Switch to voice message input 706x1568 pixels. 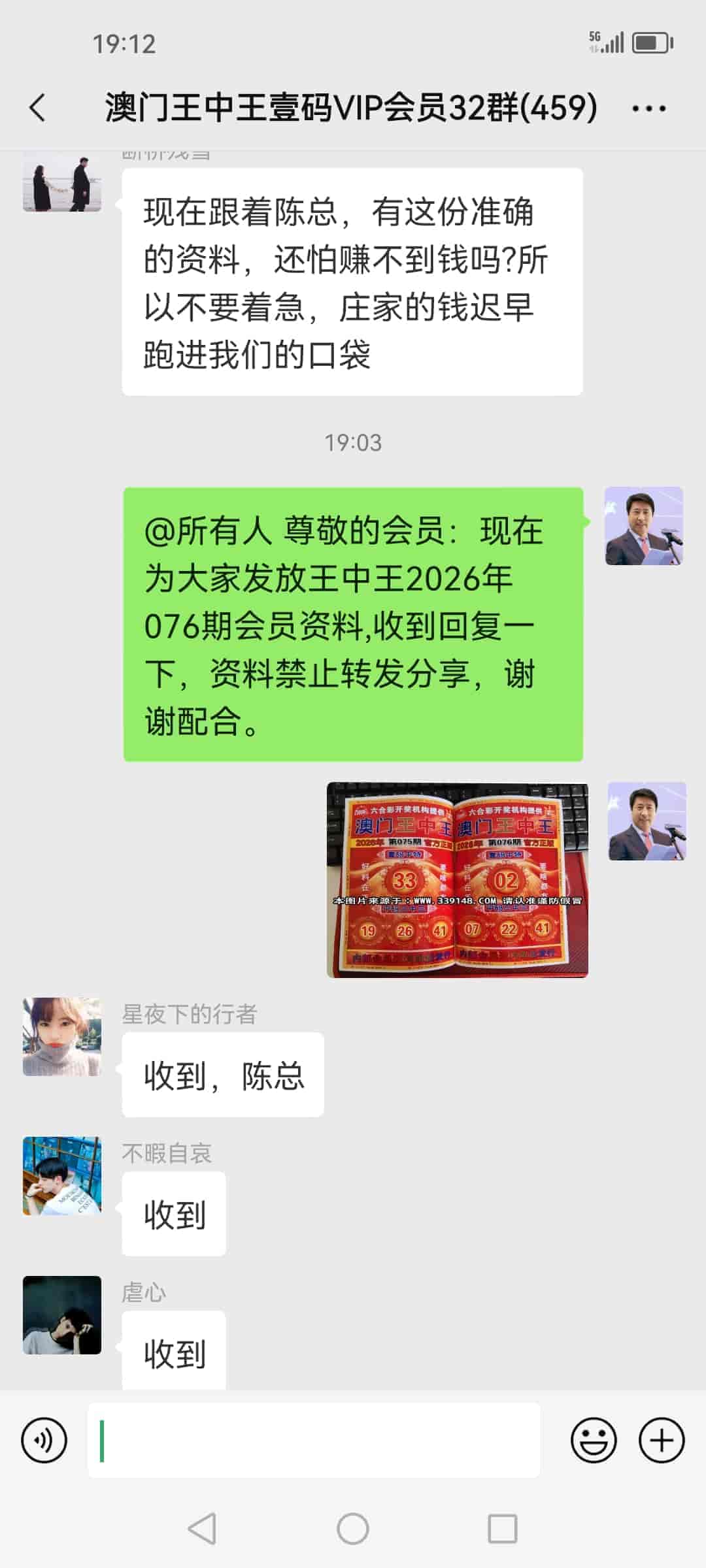(44, 1440)
